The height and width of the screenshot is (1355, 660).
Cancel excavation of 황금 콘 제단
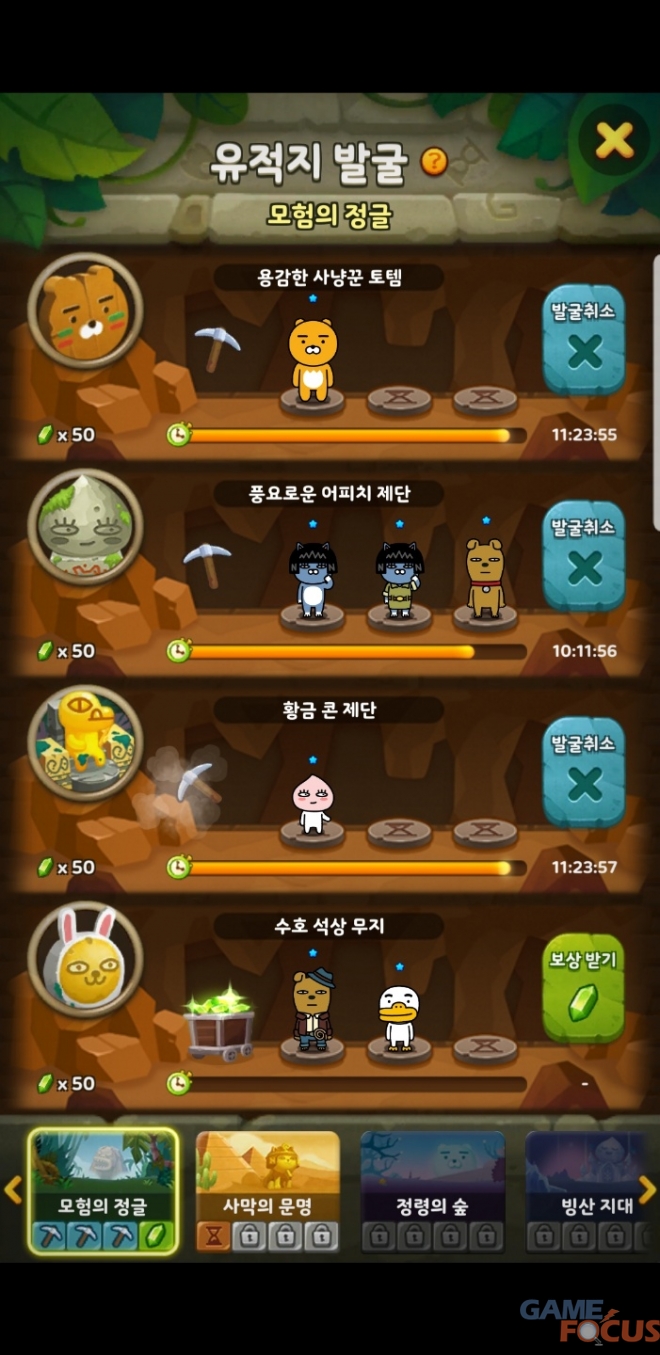click(x=584, y=771)
